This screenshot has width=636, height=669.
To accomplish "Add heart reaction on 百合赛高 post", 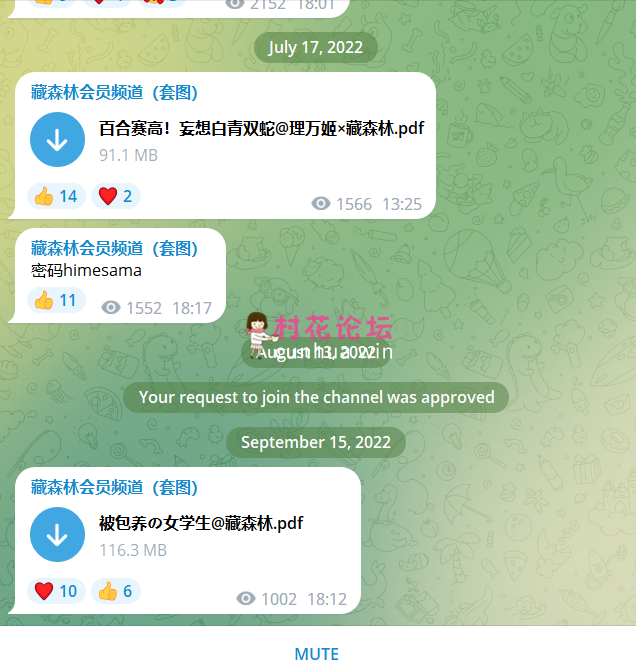I will [115, 196].
